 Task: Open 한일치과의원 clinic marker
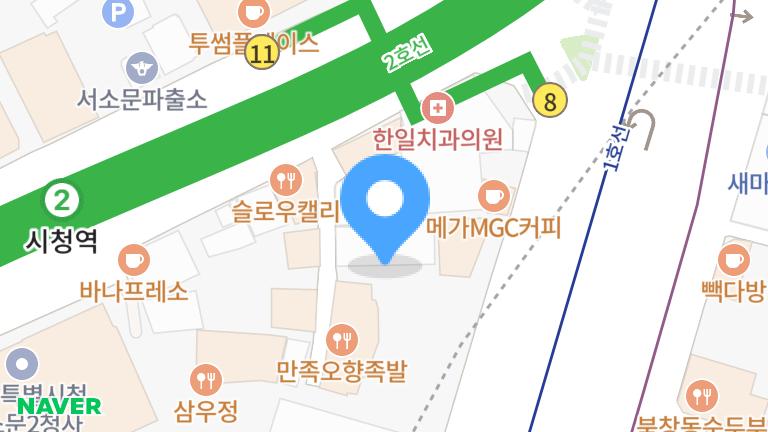coord(437,105)
